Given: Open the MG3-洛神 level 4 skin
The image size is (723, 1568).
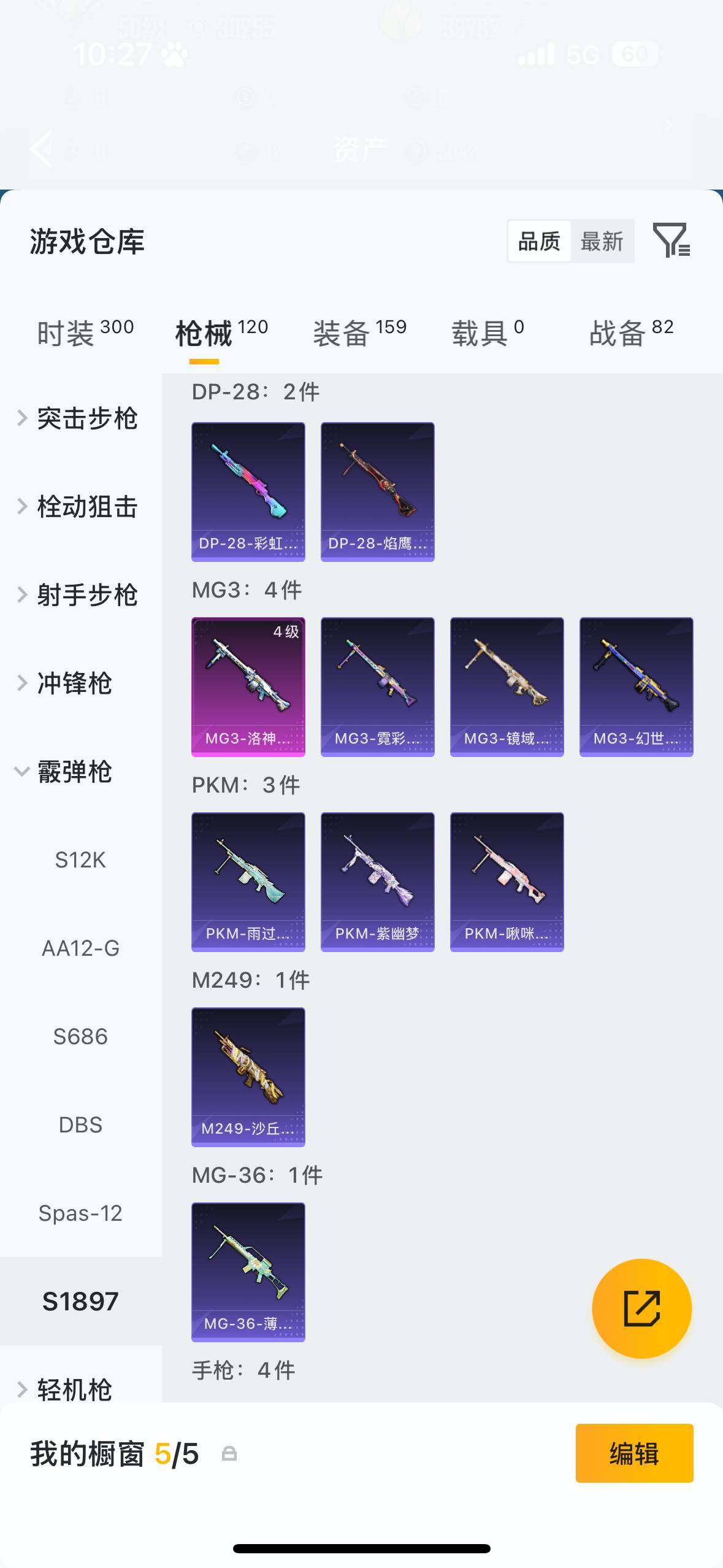Looking at the screenshot, I should (x=248, y=686).
